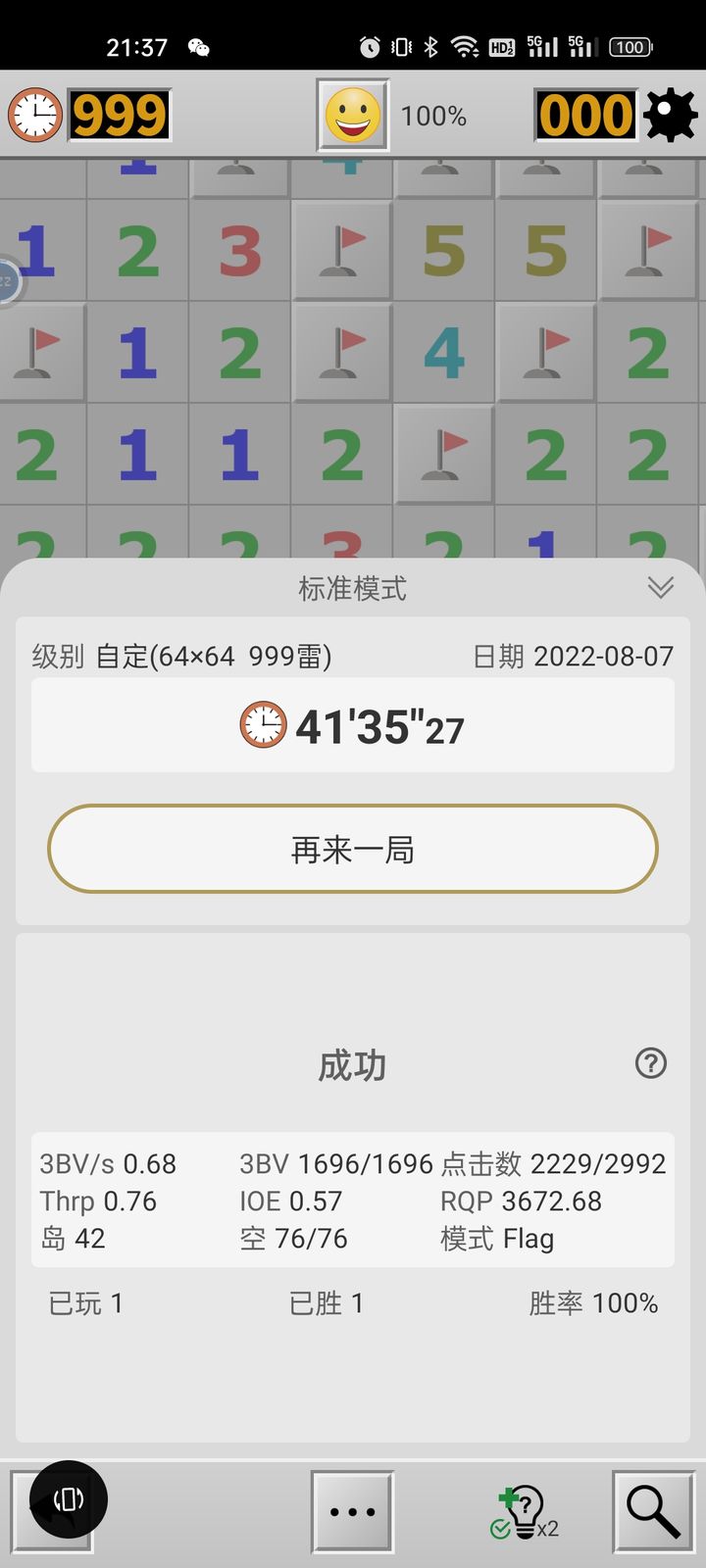The image size is (706, 1568).
Task: Open the settings gear
Action: click(671, 116)
